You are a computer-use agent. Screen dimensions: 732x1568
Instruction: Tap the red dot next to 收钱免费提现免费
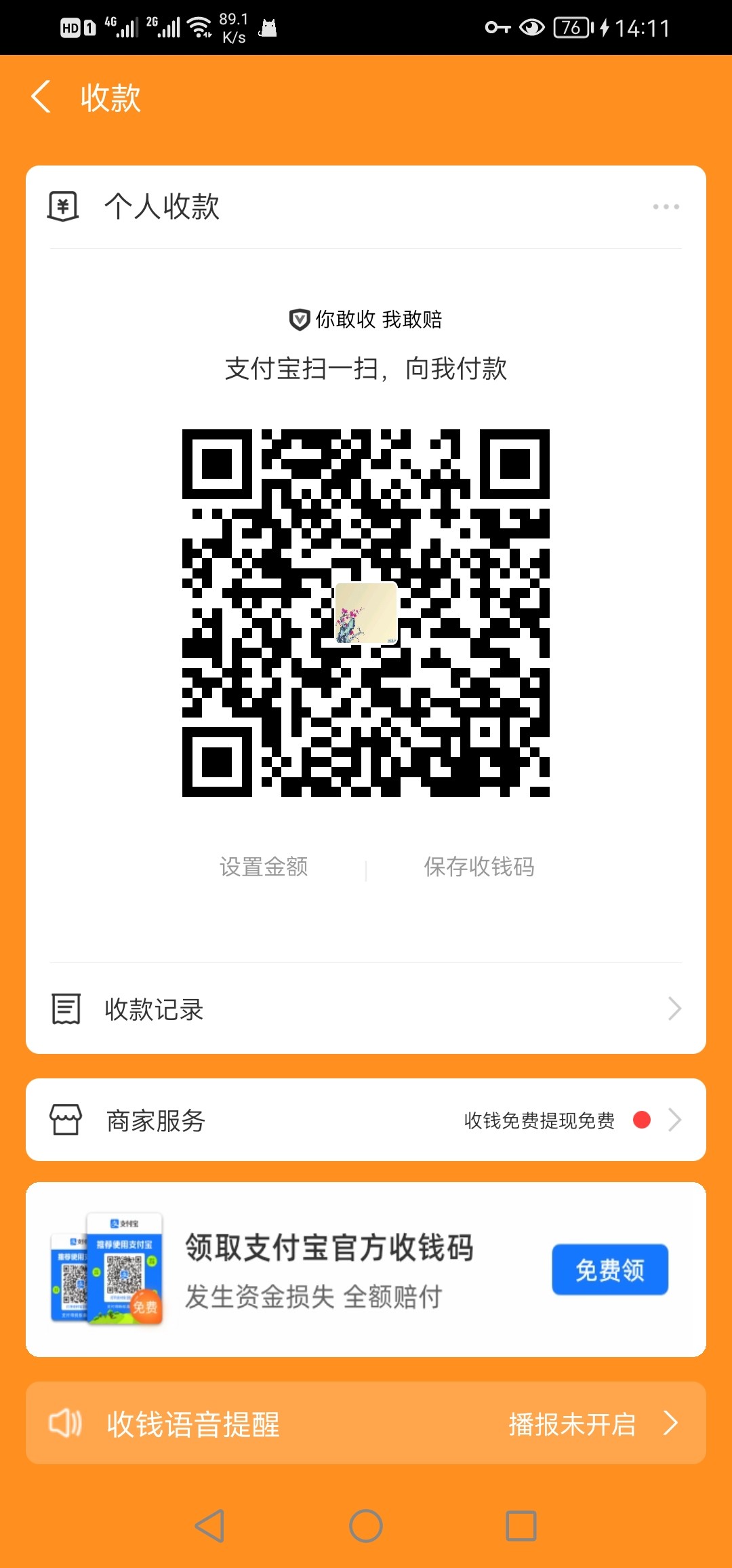(642, 1119)
